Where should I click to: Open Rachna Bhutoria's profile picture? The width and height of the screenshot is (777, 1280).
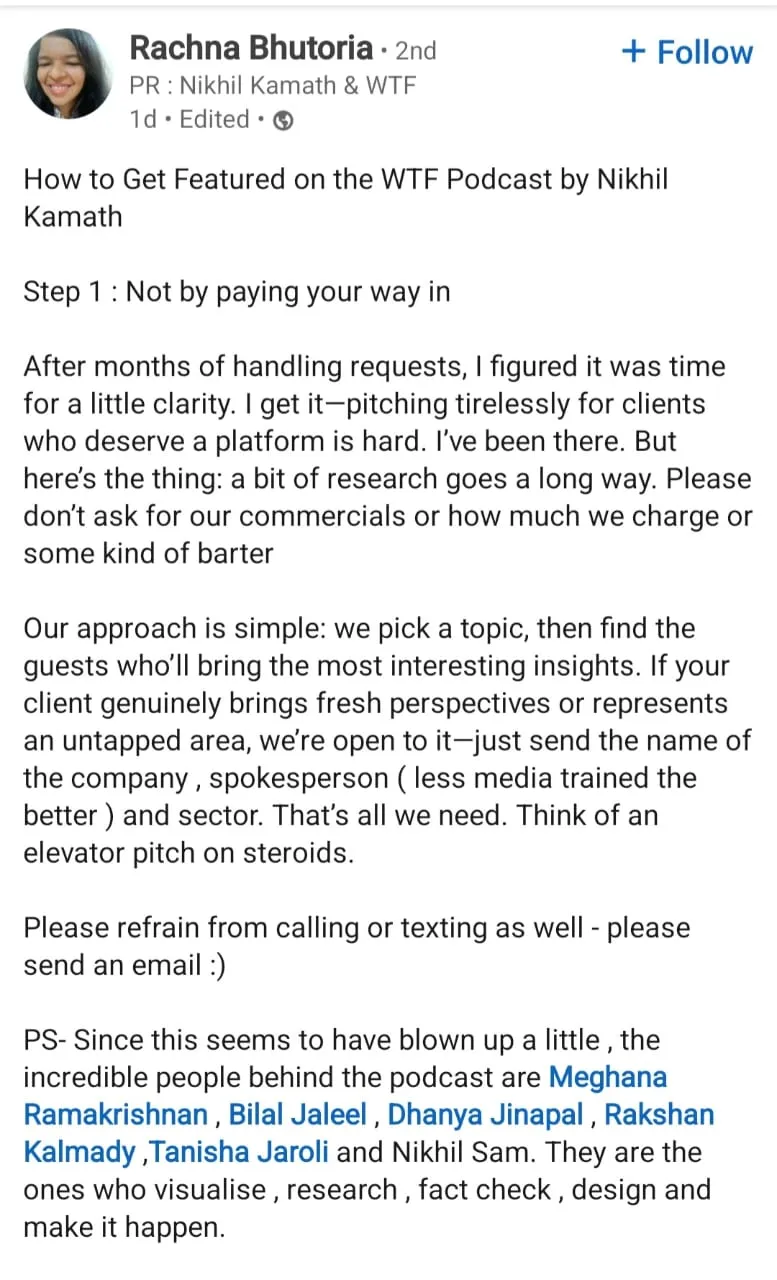[x=68, y=73]
